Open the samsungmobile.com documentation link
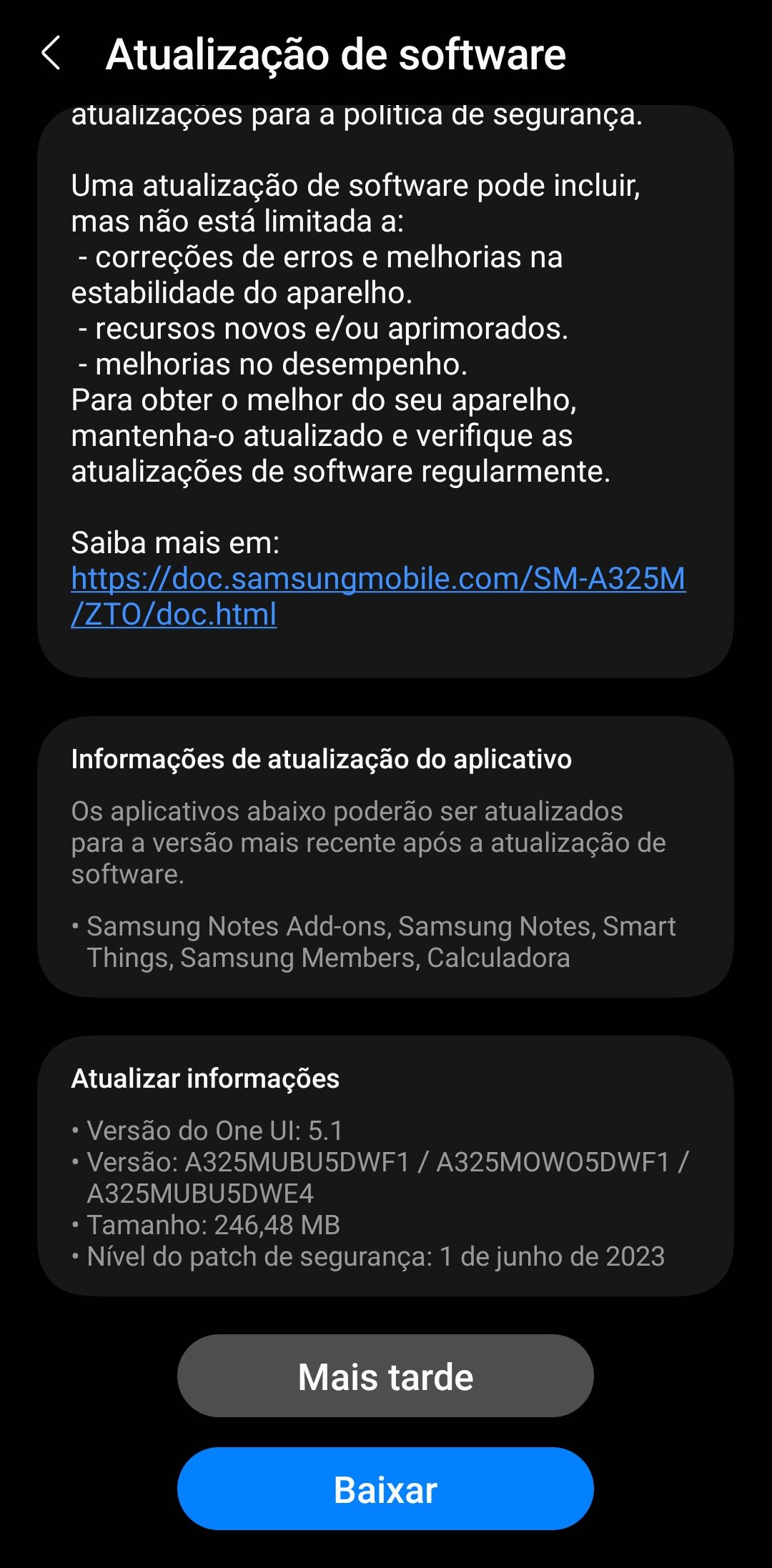This screenshot has height=1568, width=772. (x=377, y=580)
